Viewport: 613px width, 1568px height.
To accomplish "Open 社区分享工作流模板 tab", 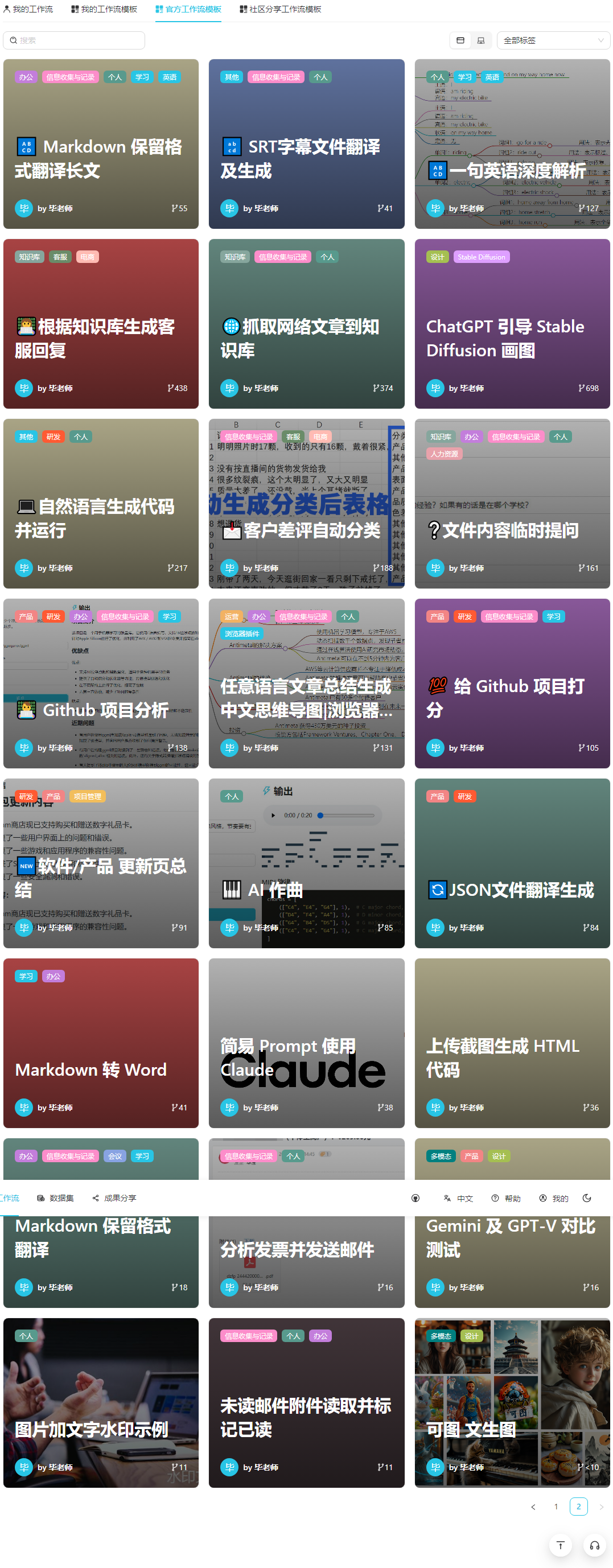I will [x=281, y=9].
